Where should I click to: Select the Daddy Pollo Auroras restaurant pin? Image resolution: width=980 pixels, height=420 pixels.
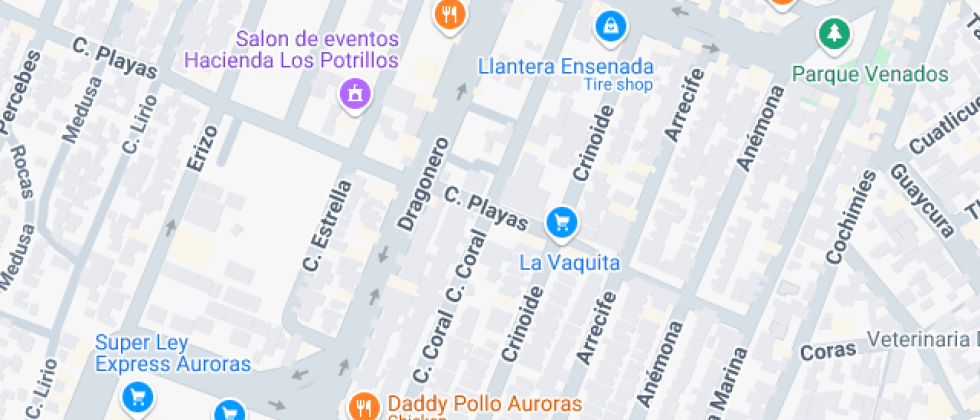tap(363, 406)
